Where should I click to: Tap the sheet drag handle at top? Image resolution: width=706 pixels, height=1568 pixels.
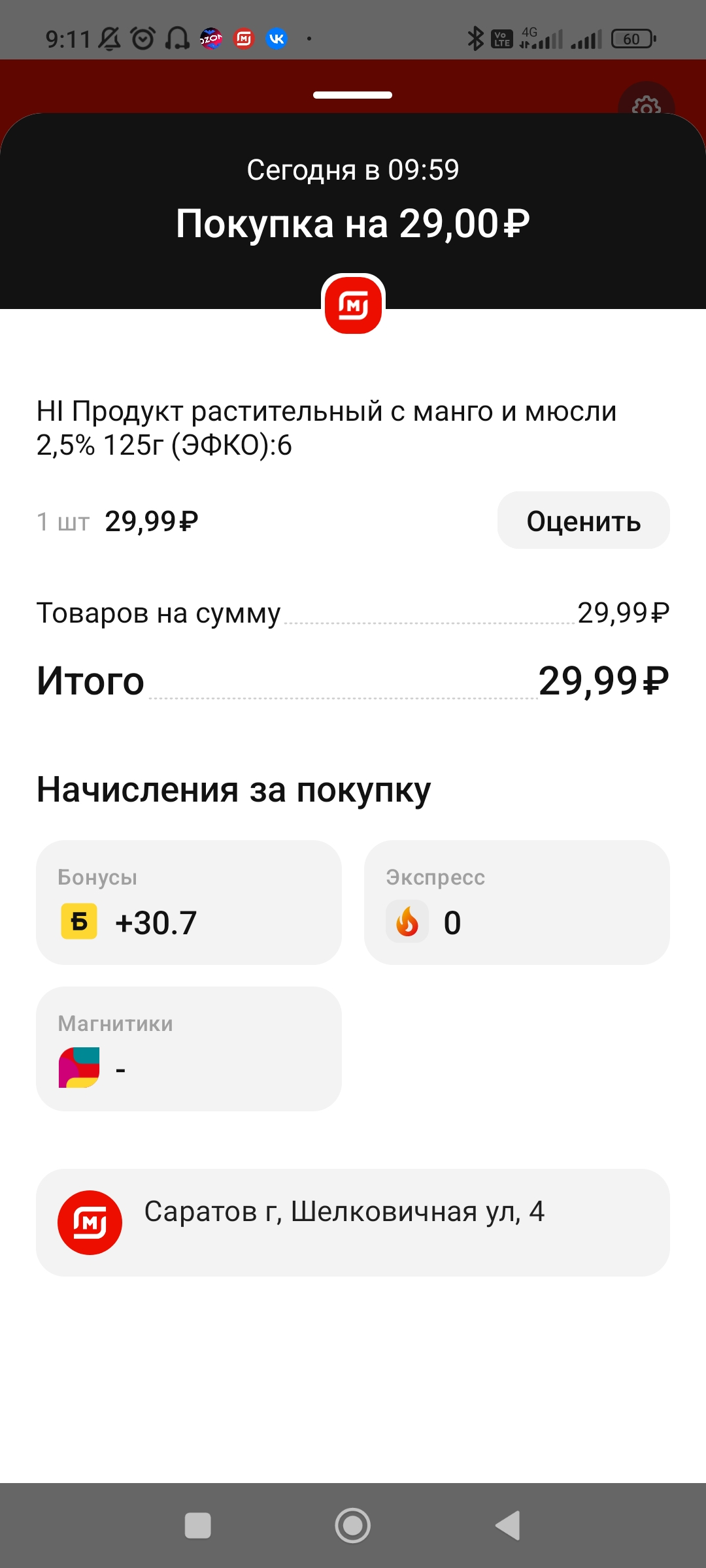point(352,95)
